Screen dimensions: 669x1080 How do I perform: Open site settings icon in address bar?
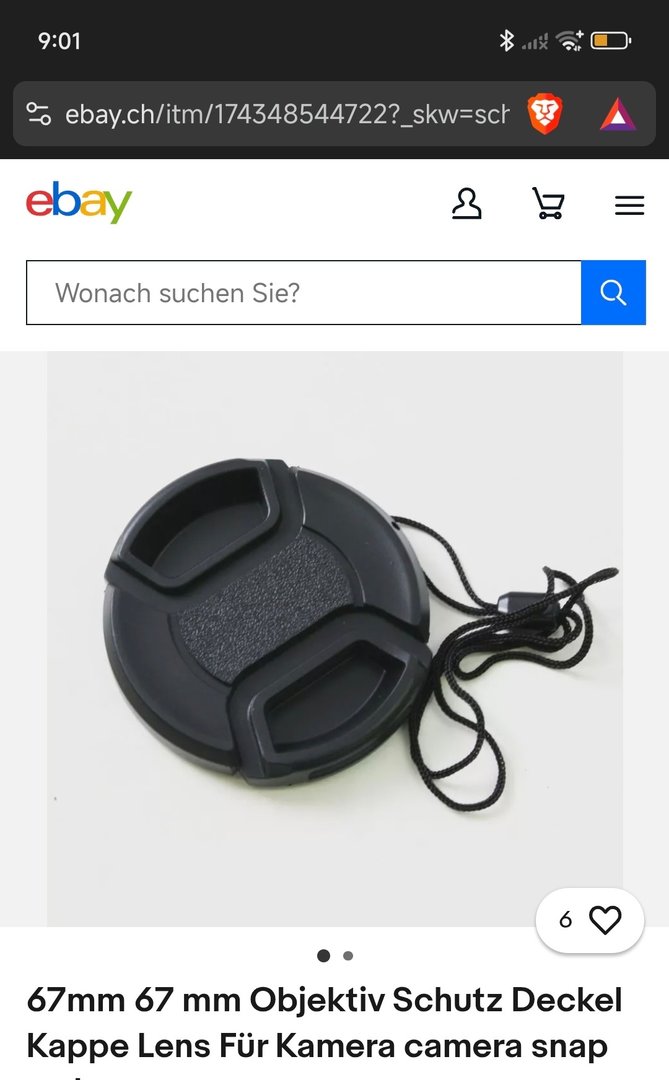click(x=38, y=114)
